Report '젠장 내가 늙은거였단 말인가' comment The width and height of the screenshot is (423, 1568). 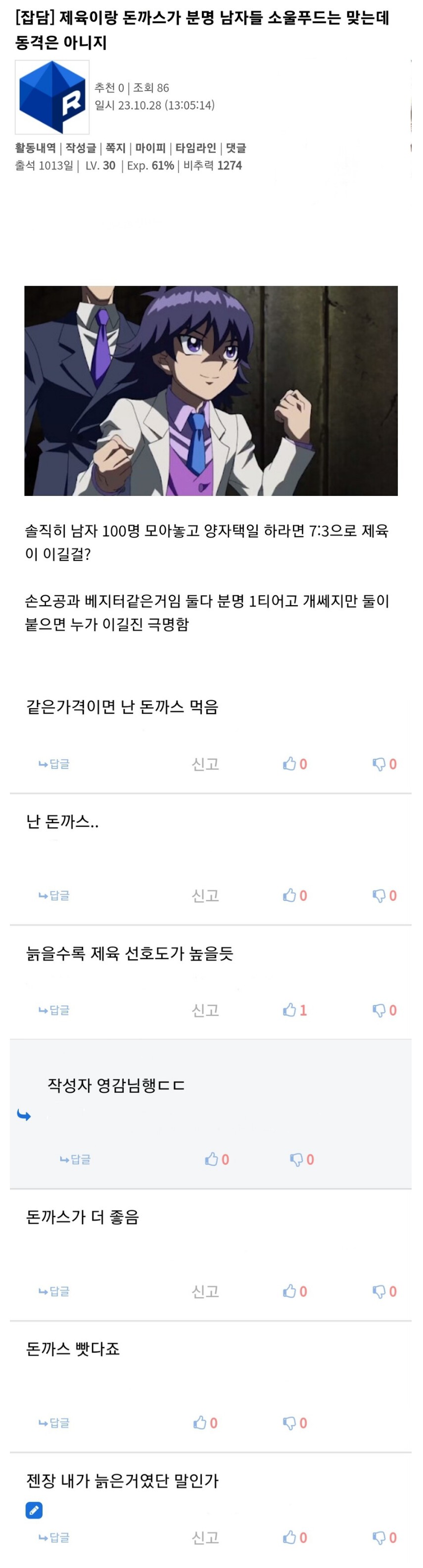pos(205,1537)
